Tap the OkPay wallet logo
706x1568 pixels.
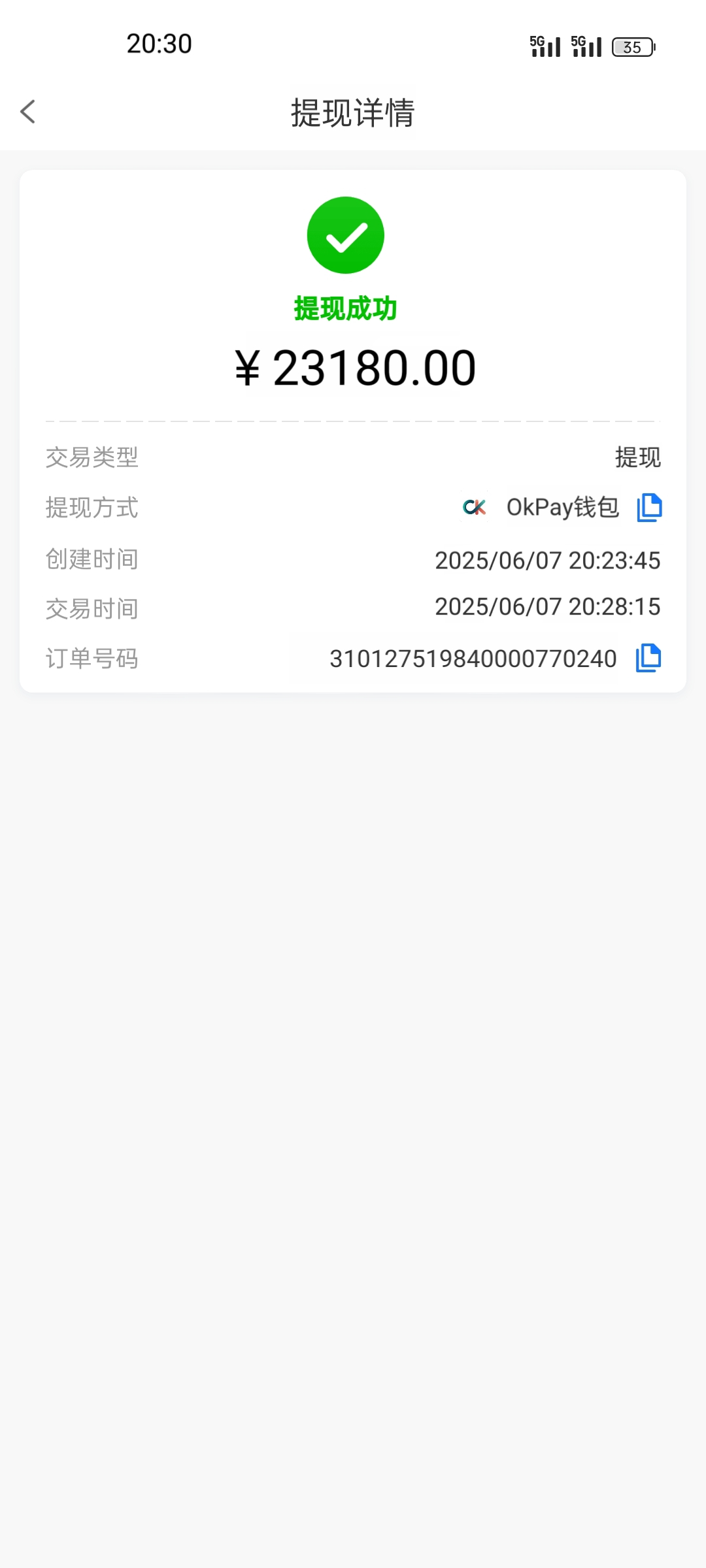coord(474,508)
